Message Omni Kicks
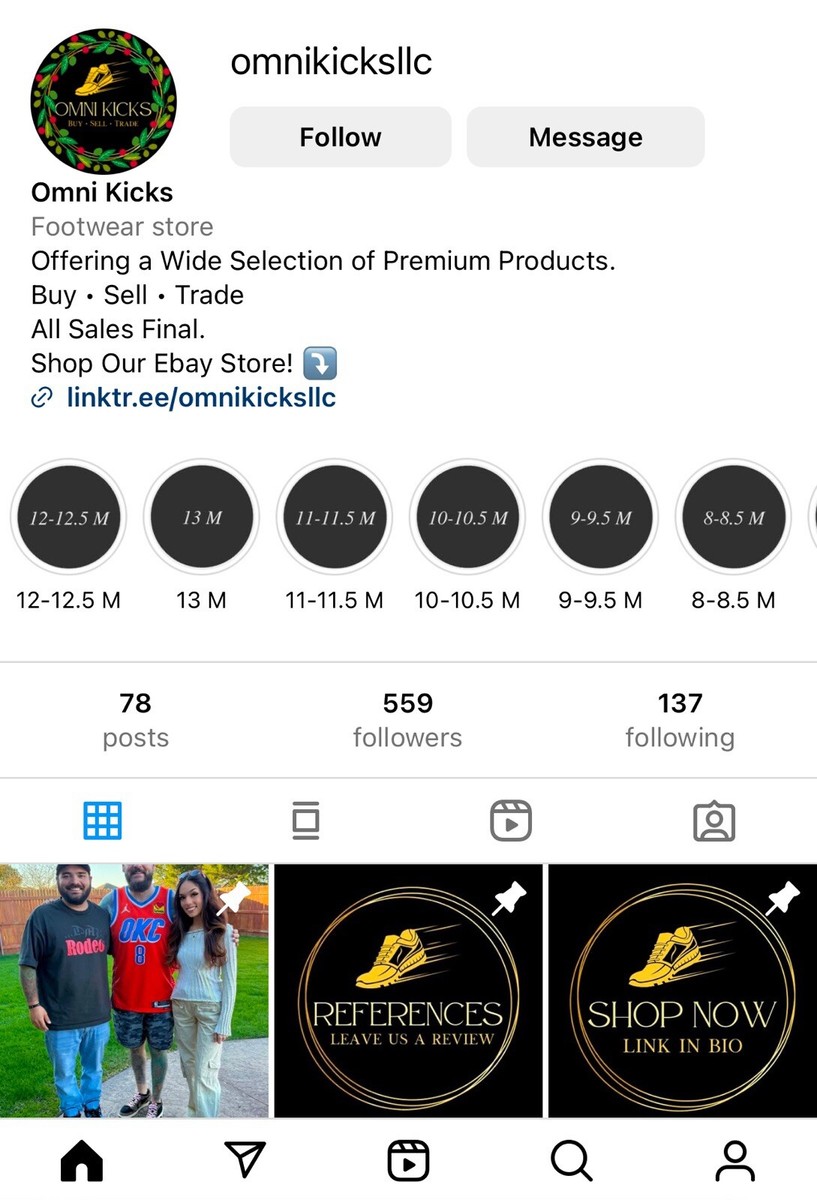The width and height of the screenshot is (817, 1200). point(585,137)
